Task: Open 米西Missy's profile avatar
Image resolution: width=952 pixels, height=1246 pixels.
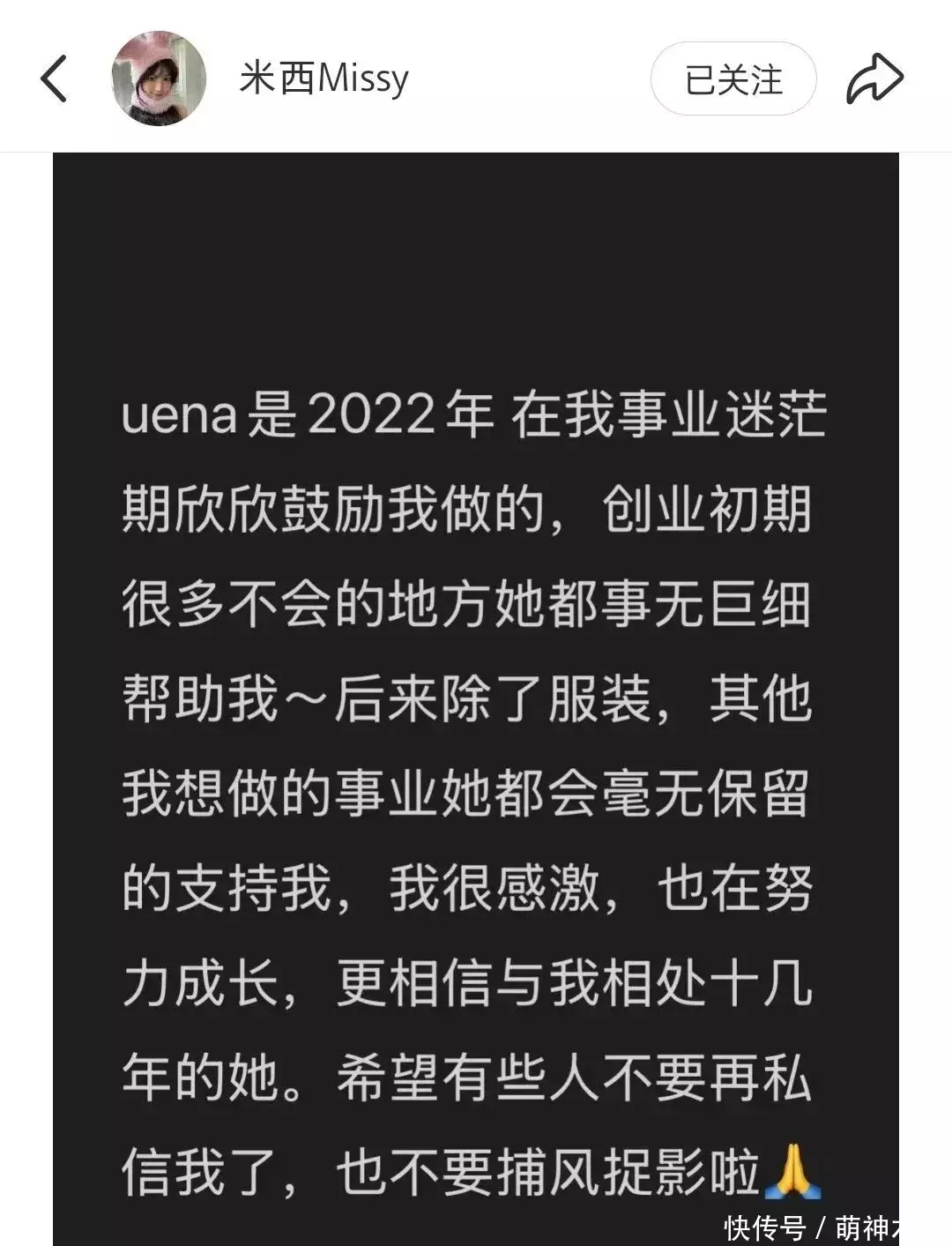Action: tap(159, 78)
